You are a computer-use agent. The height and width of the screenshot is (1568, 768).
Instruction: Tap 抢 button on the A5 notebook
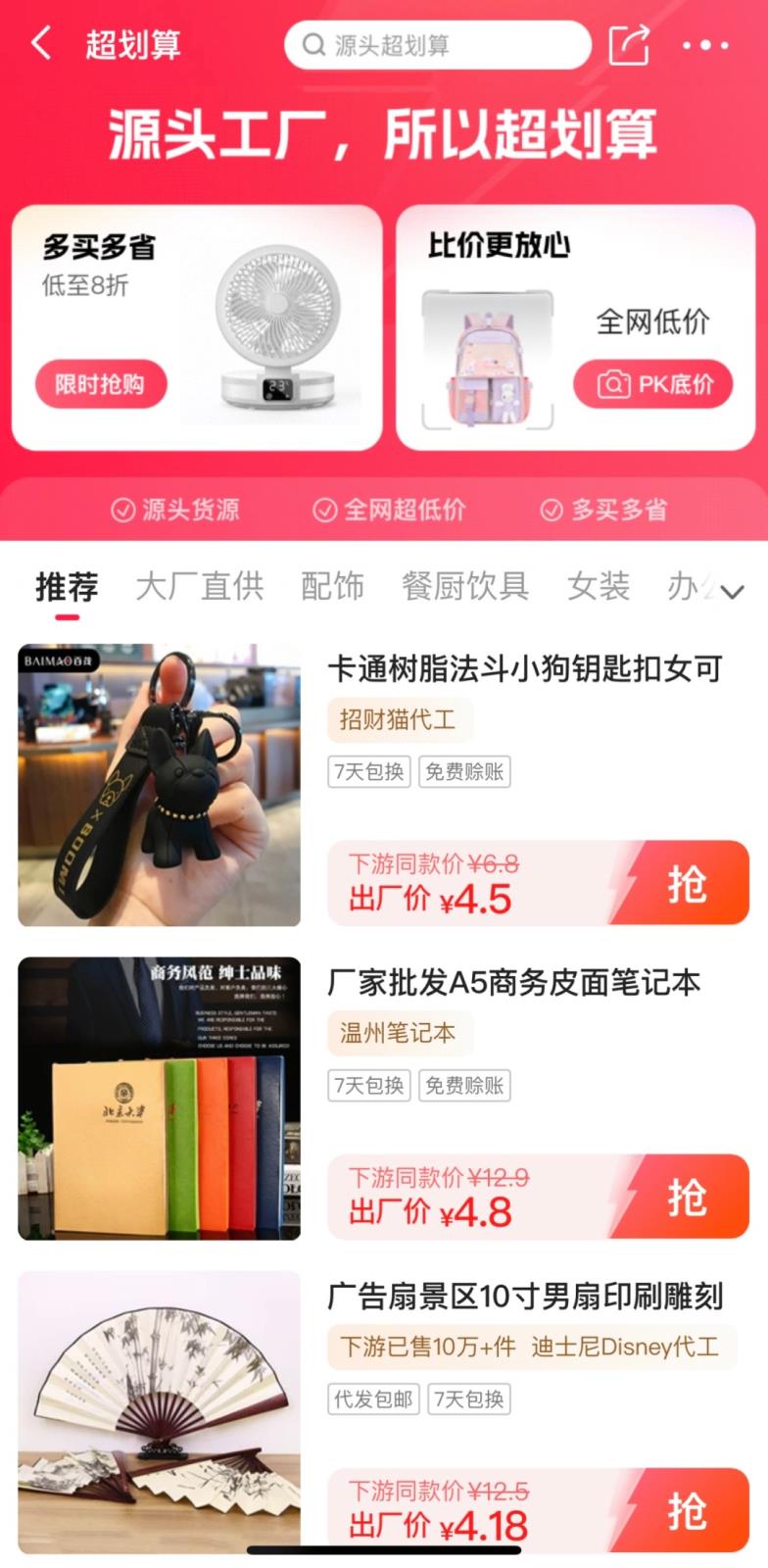click(x=690, y=1196)
